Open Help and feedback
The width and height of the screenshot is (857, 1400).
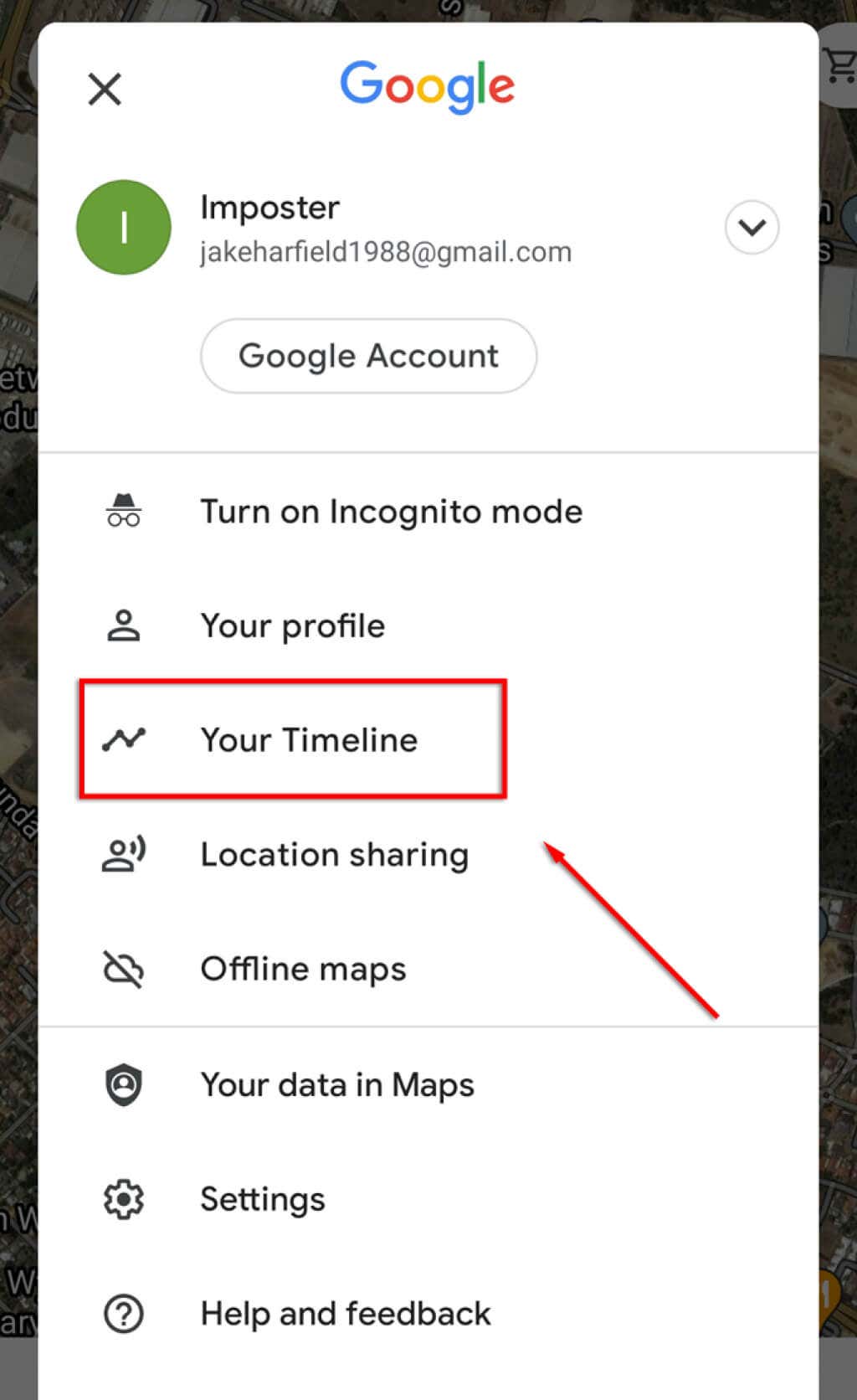tap(345, 1314)
